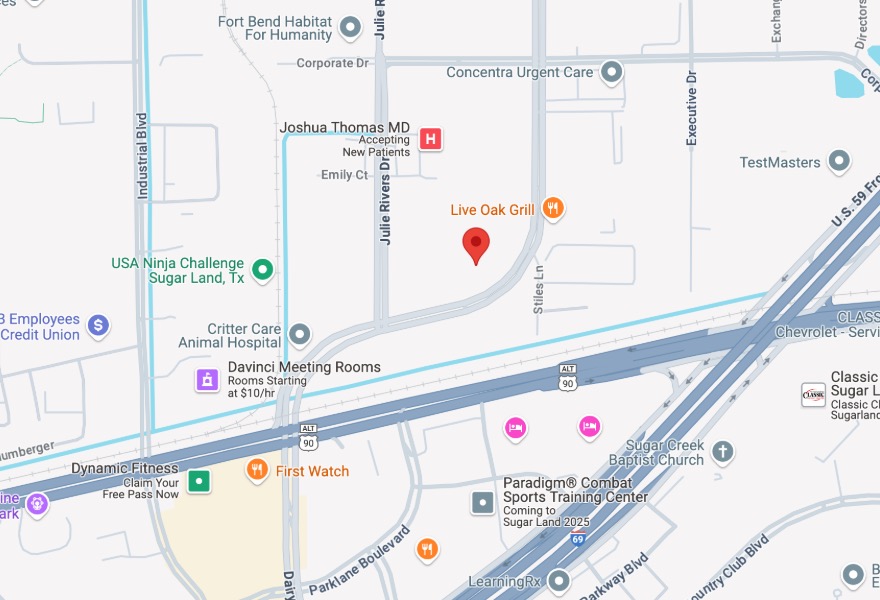This screenshot has height=600, width=880.
Task: Select the Dynamic Fitness marker
Action: [199, 481]
